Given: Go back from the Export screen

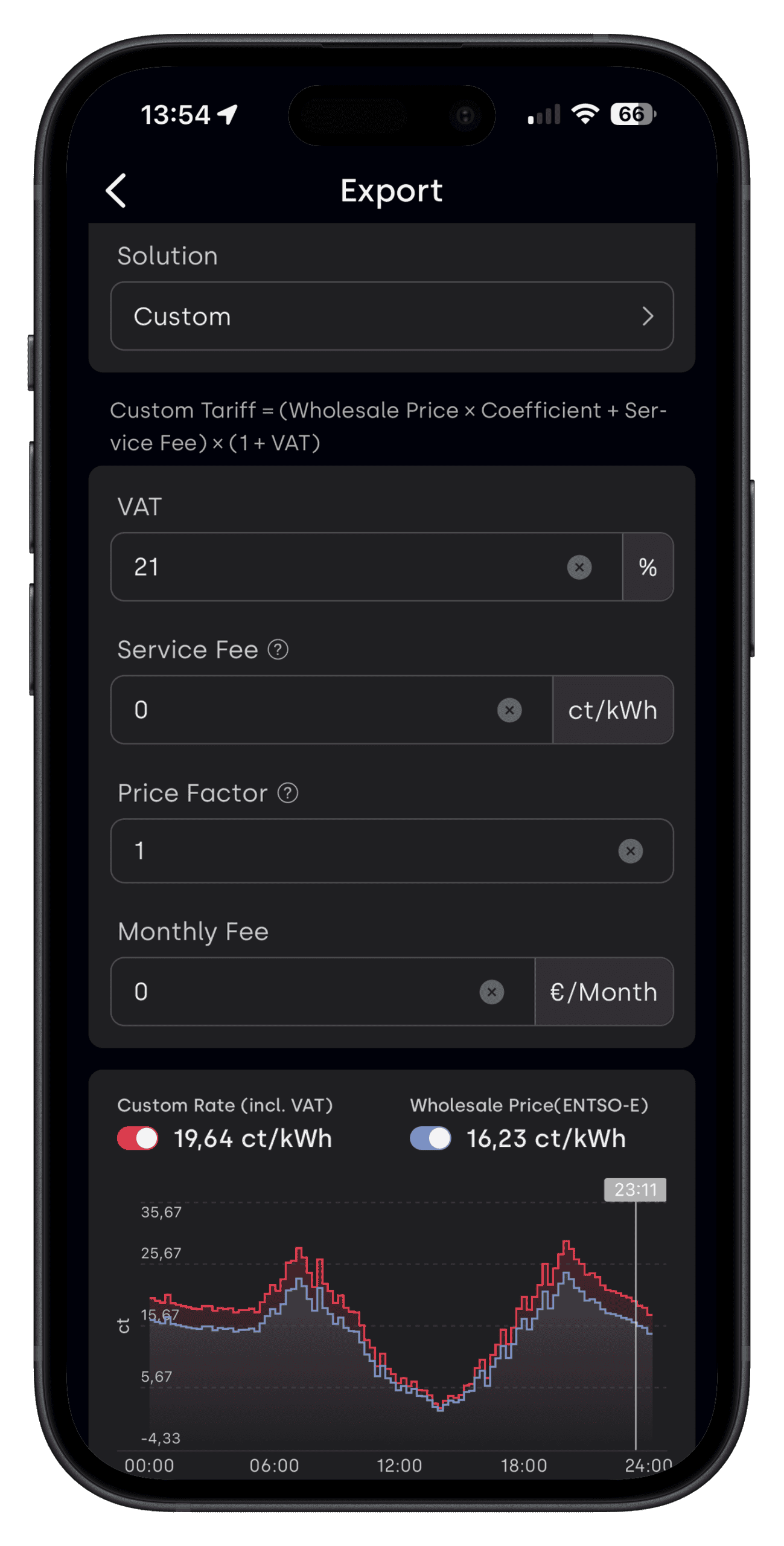Looking at the screenshot, I should [116, 191].
